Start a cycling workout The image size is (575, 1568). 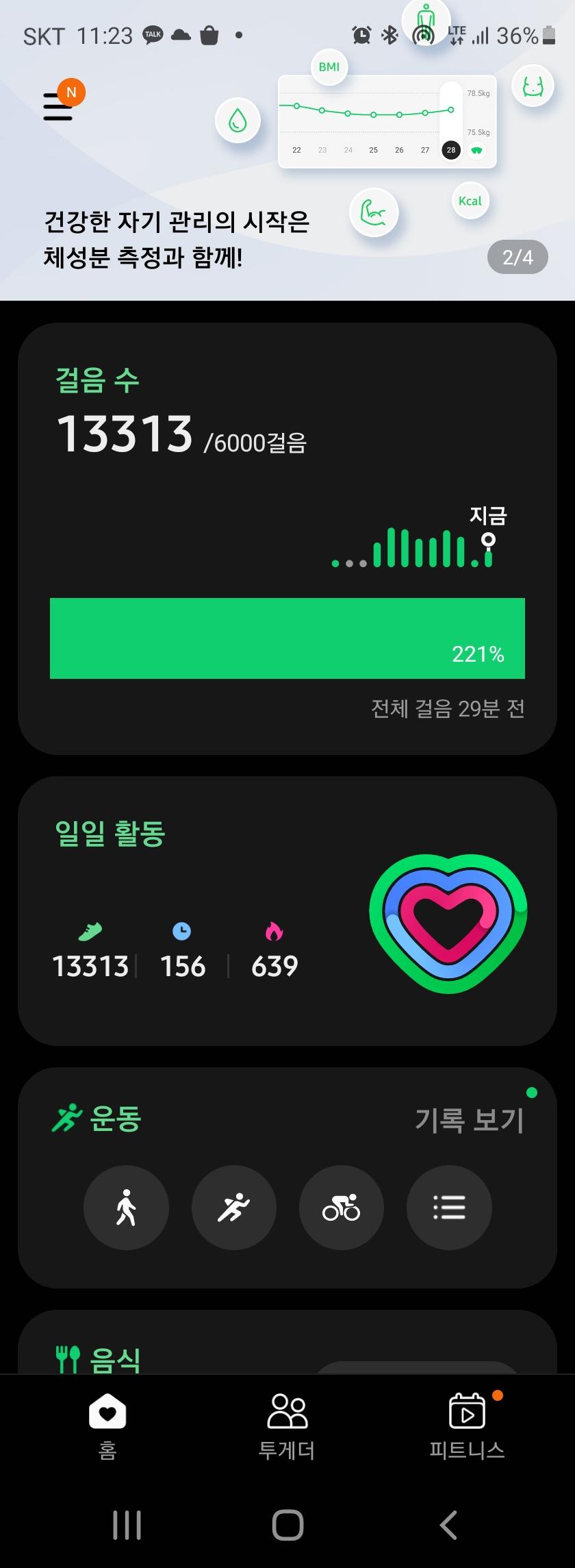pos(341,1207)
